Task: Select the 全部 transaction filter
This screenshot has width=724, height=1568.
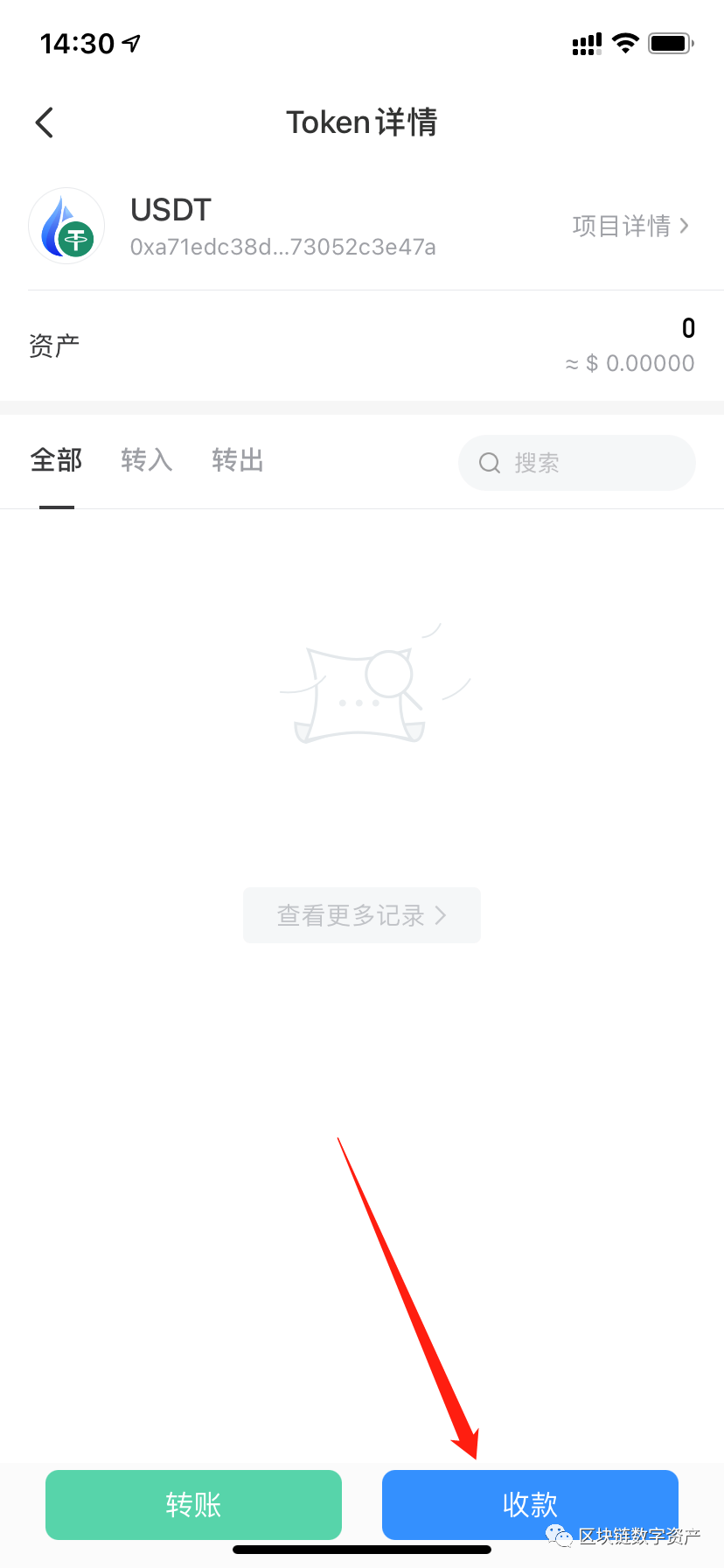Action: pos(56,460)
